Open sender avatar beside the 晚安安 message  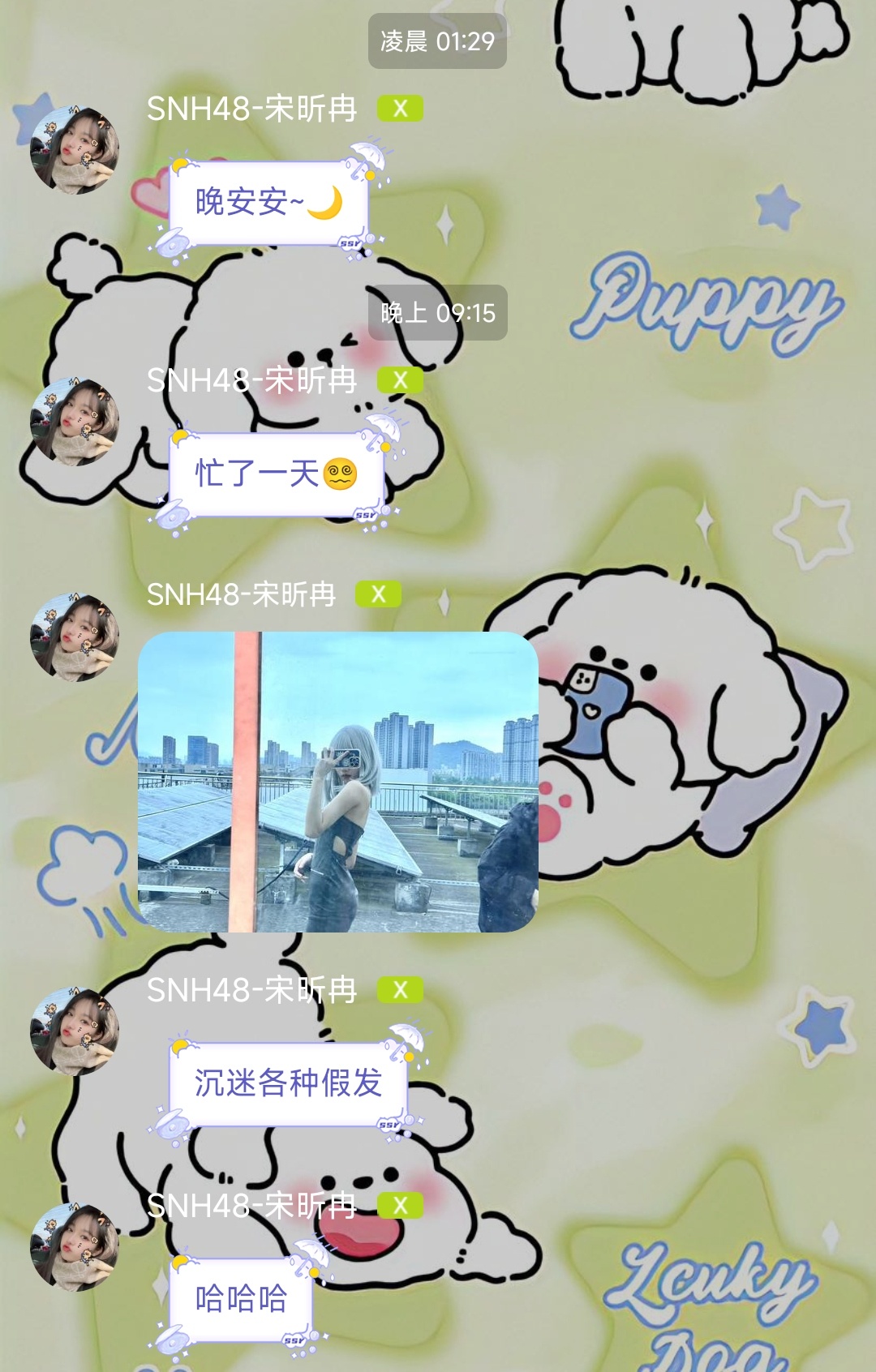tap(75, 150)
